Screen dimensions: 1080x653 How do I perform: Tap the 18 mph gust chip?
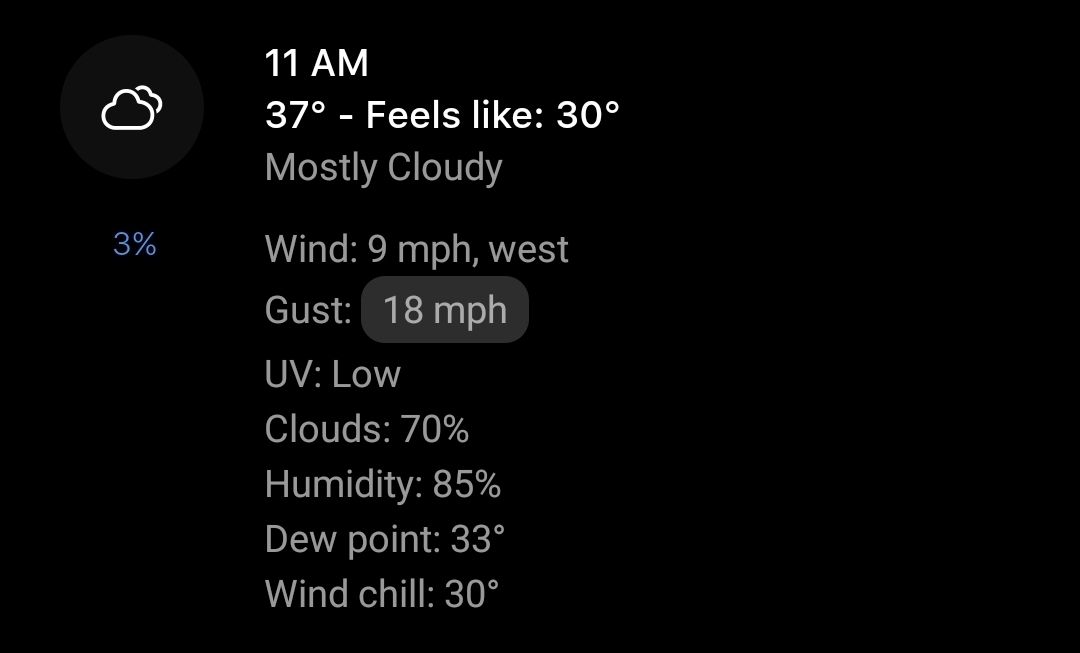click(x=444, y=310)
